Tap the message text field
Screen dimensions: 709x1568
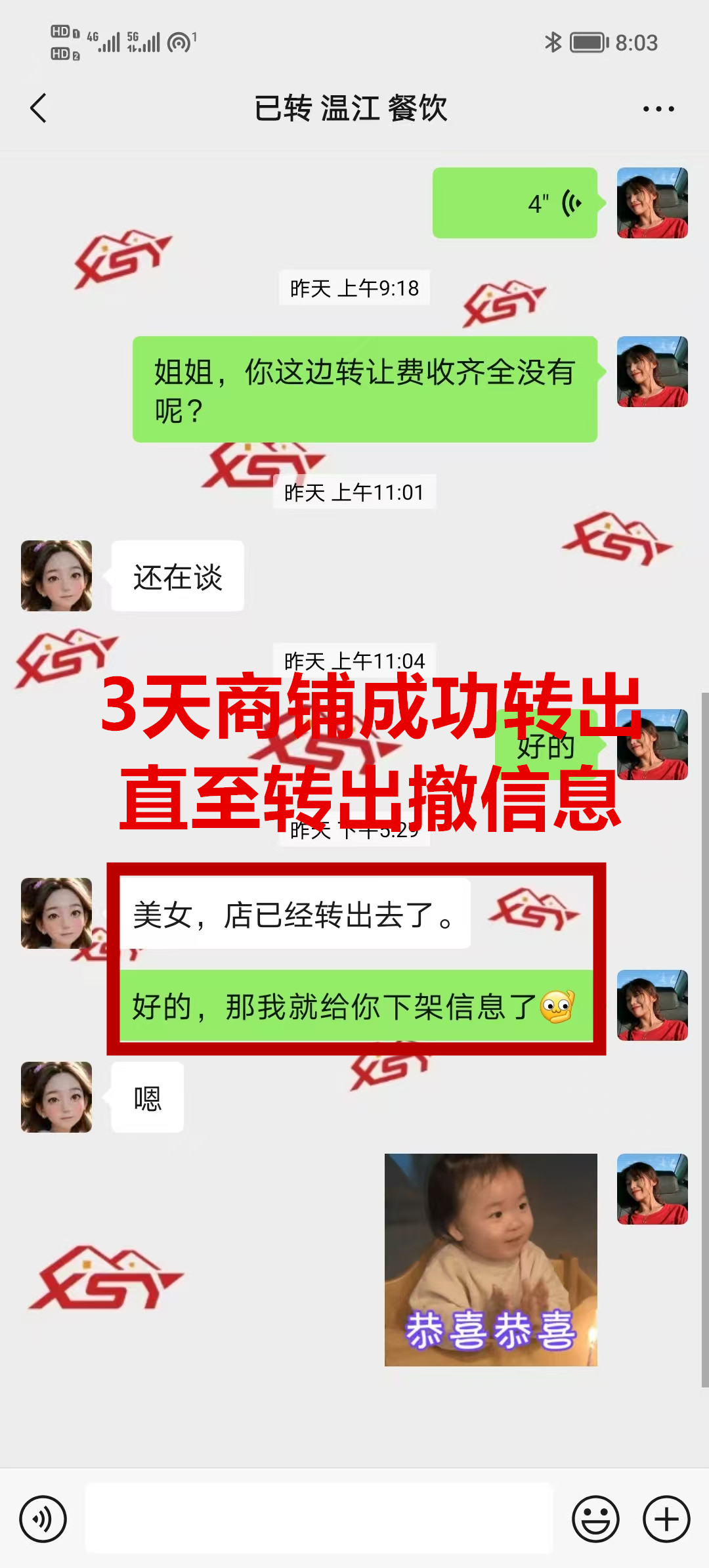(319, 1519)
